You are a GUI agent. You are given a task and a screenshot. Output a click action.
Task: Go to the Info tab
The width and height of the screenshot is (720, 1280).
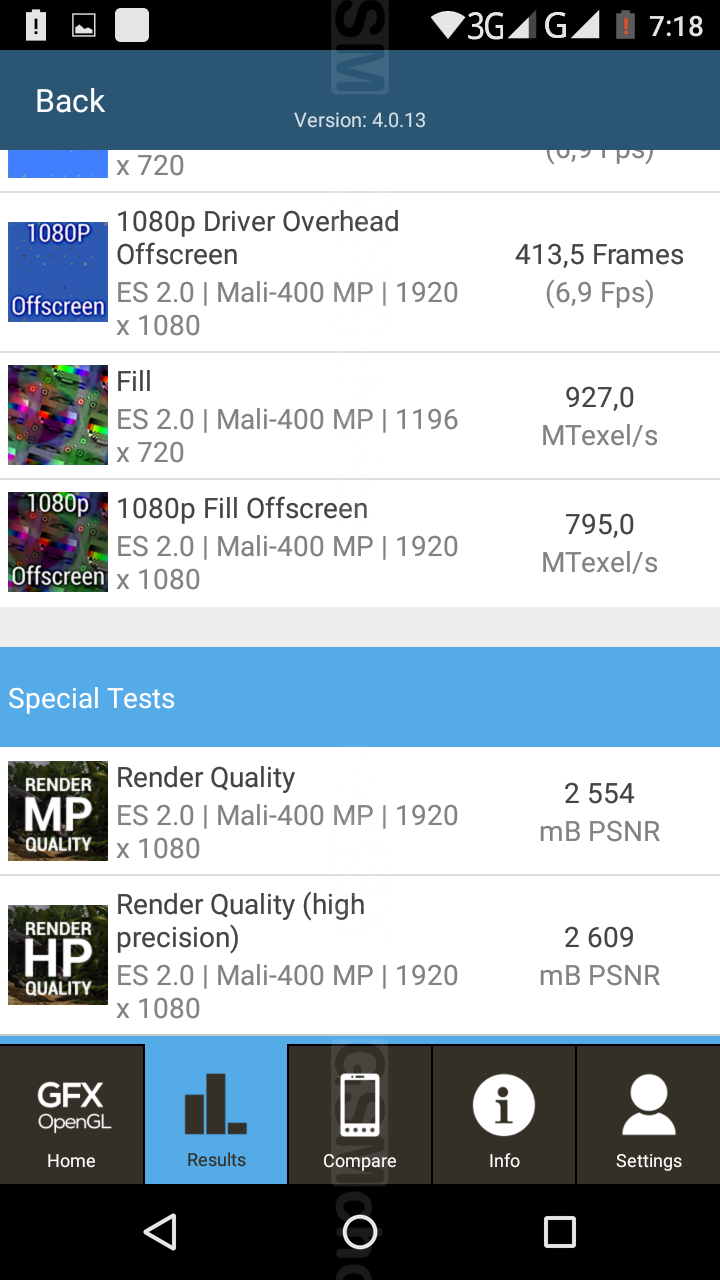[x=504, y=1115]
